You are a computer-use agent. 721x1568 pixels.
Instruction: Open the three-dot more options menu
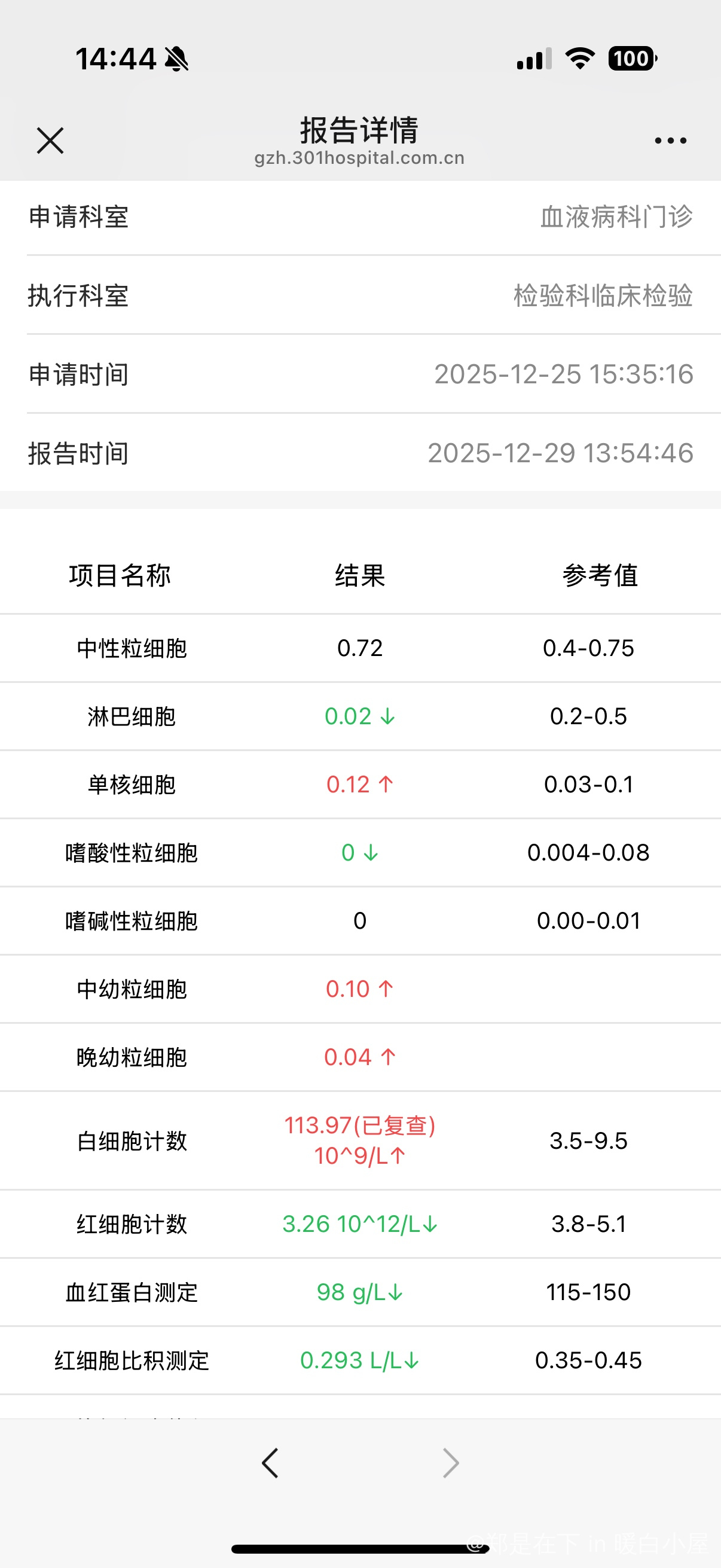670,141
